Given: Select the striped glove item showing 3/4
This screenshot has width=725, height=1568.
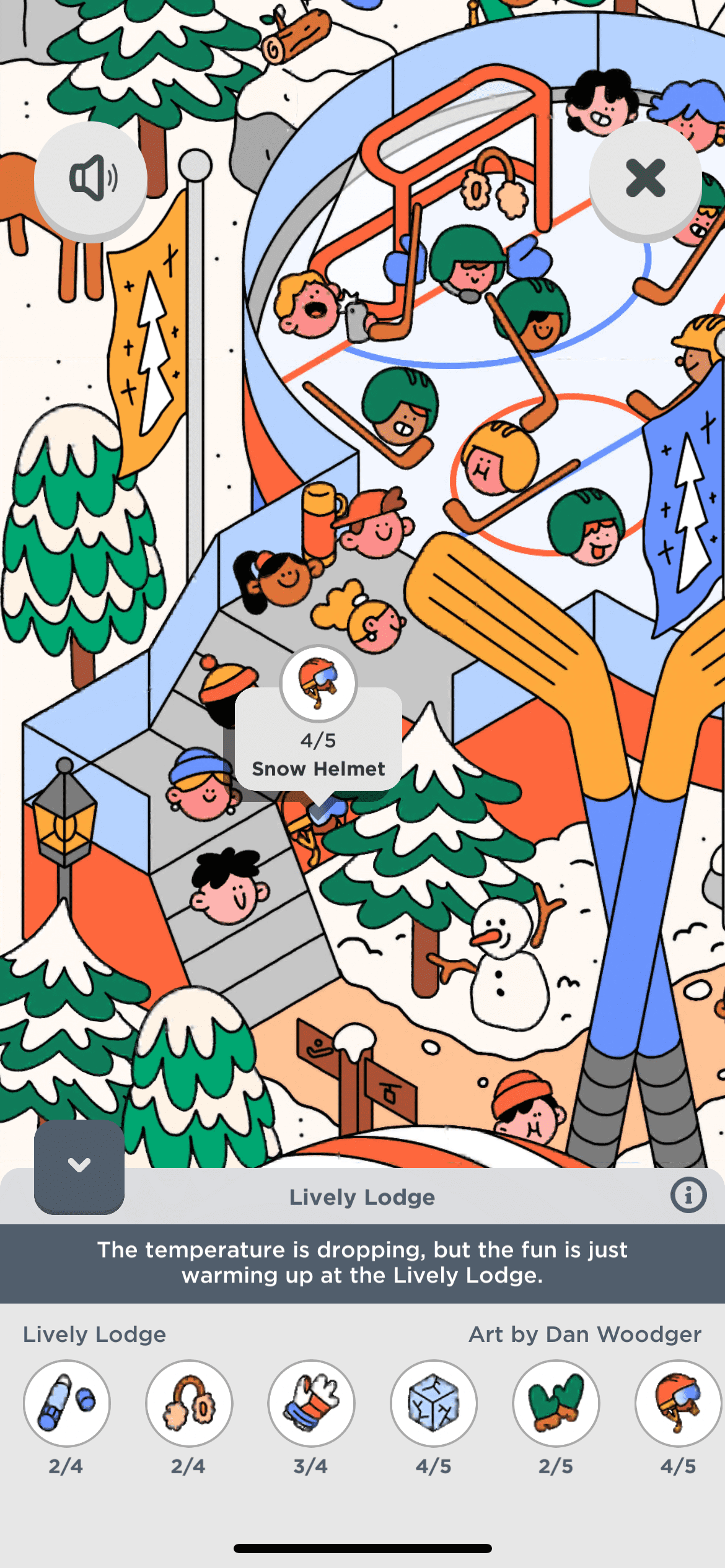Looking at the screenshot, I should click(311, 1403).
